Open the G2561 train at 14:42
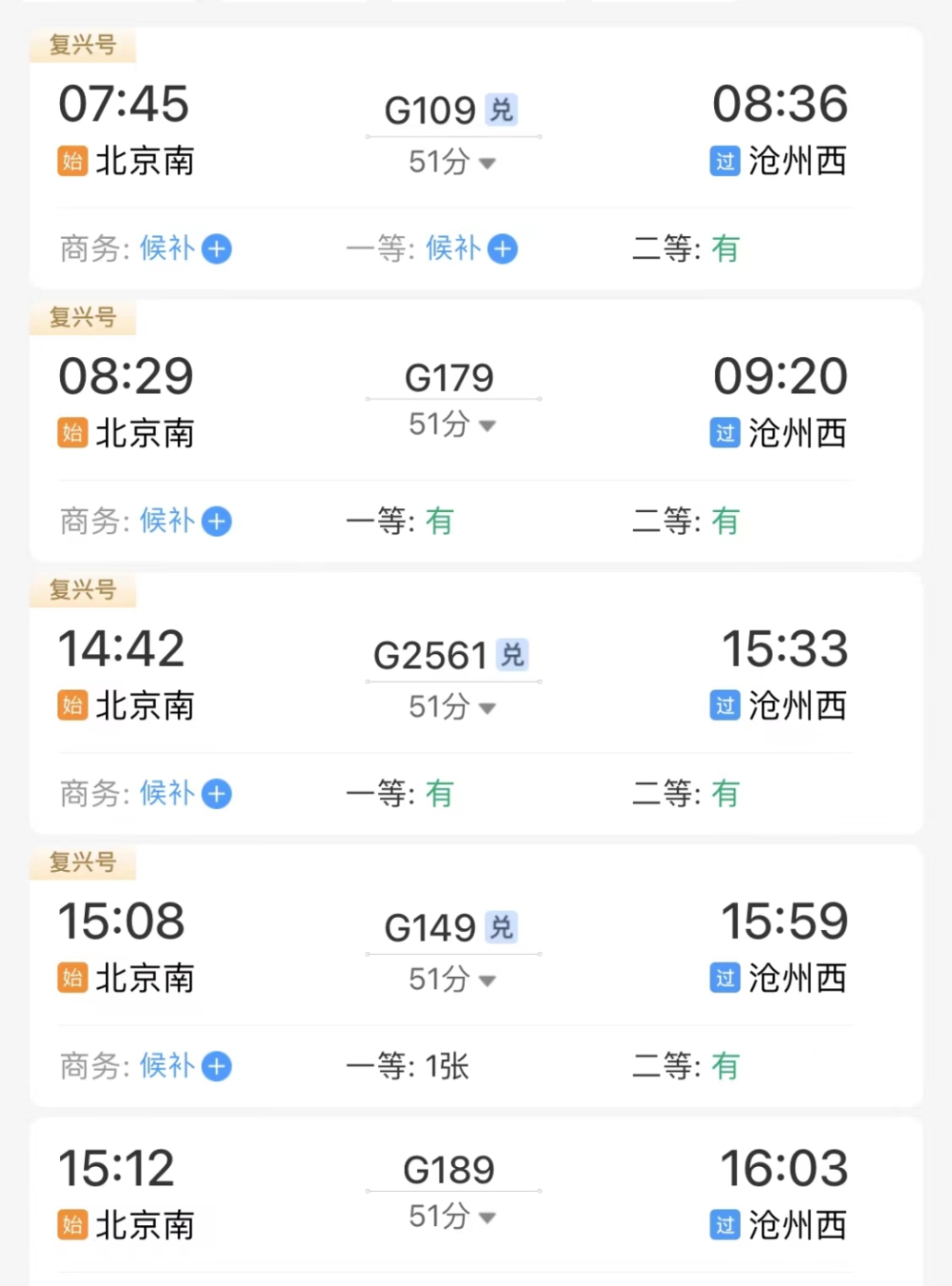Screen dimensions: 952x1286 (x=430, y=656)
